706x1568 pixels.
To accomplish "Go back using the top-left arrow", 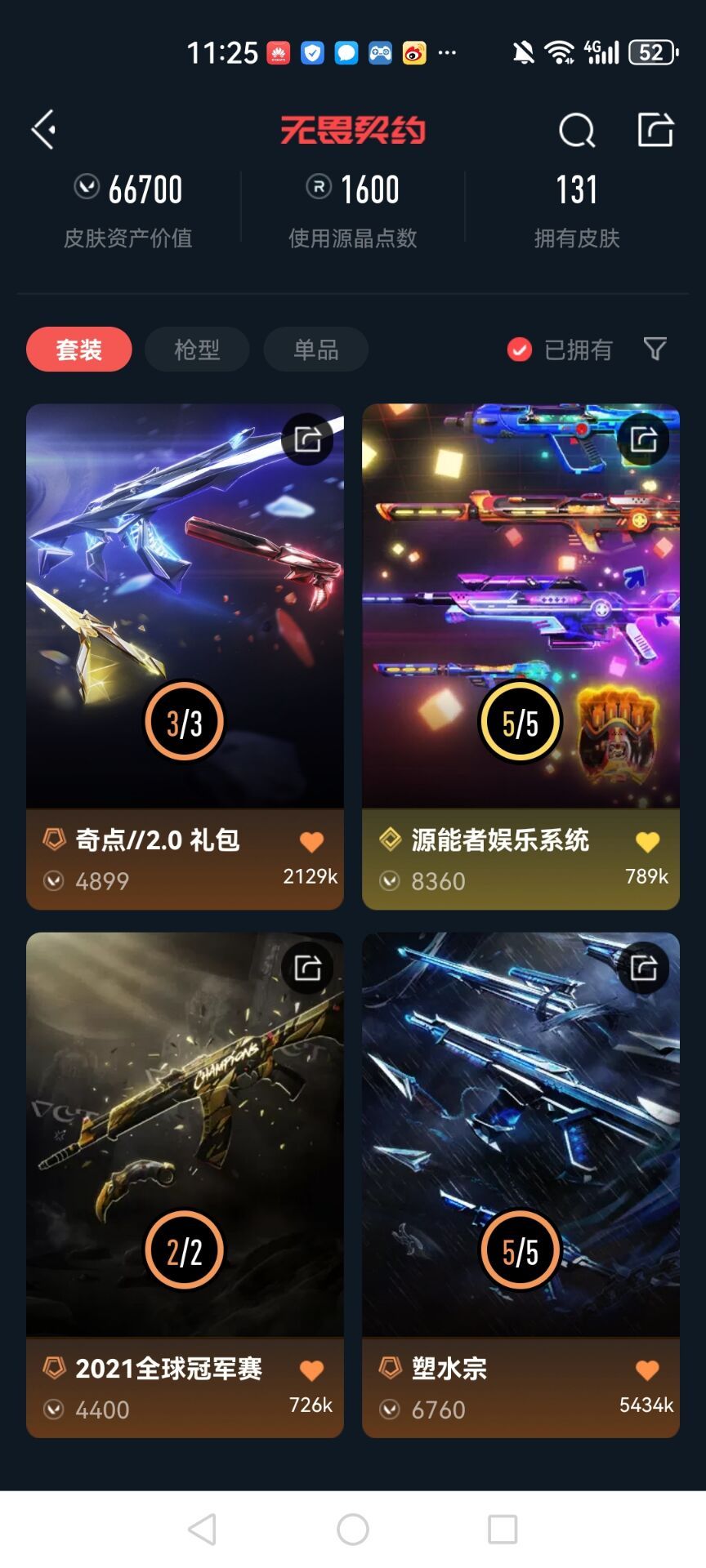I will (x=43, y=130).
